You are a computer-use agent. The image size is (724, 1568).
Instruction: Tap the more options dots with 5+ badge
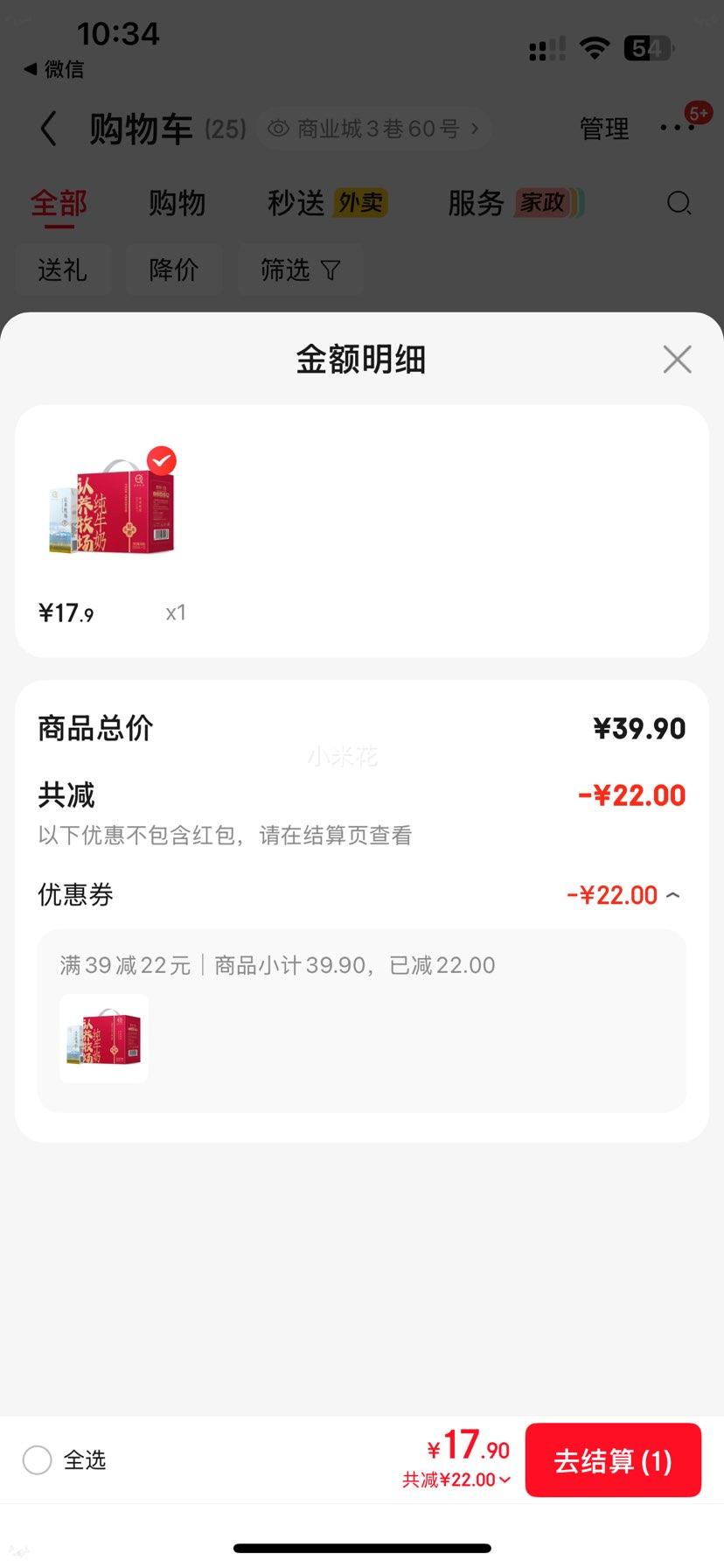(x=678, y=128)
